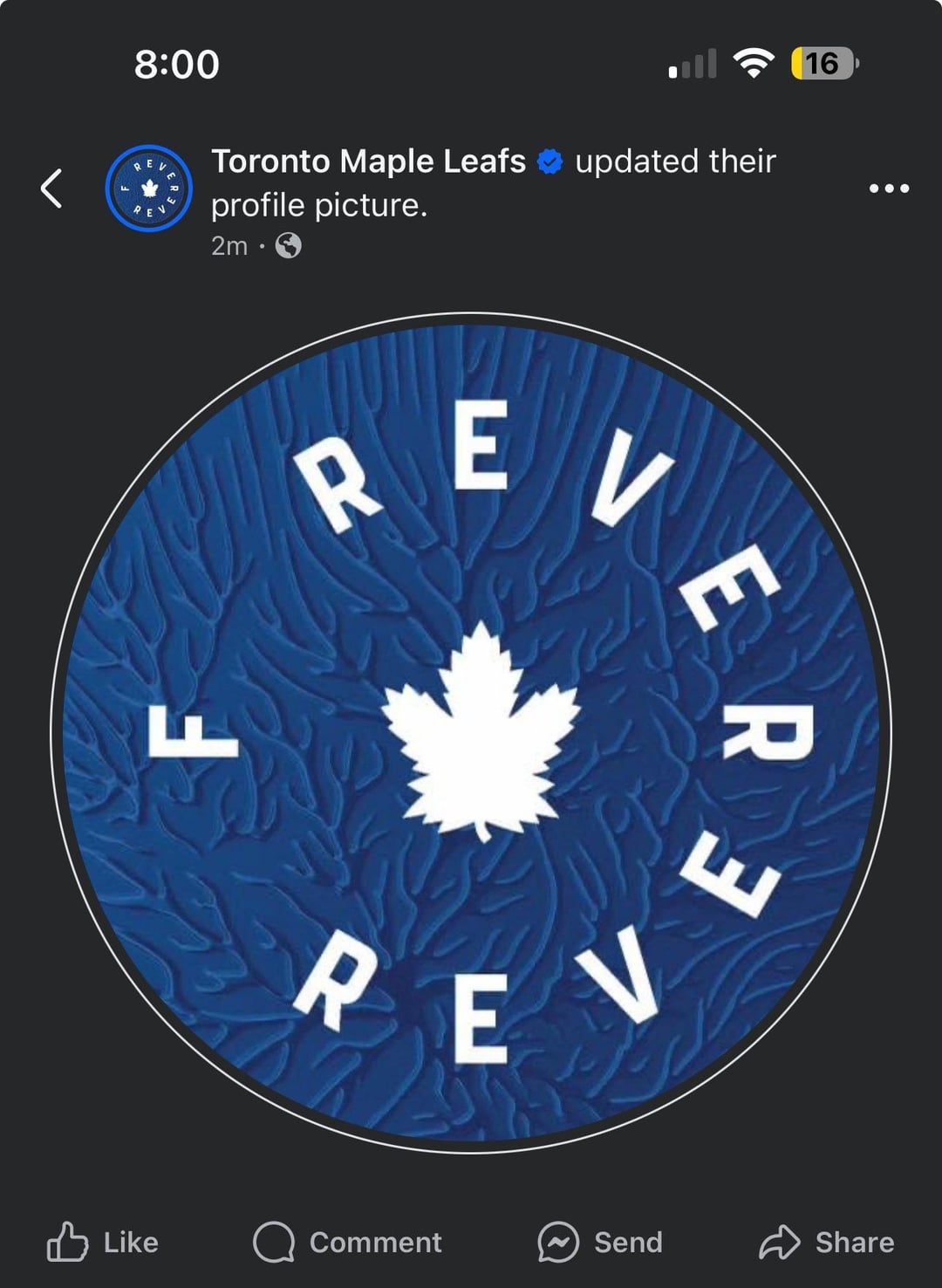Open the three-dot post options menu

[x=889, y=188]
